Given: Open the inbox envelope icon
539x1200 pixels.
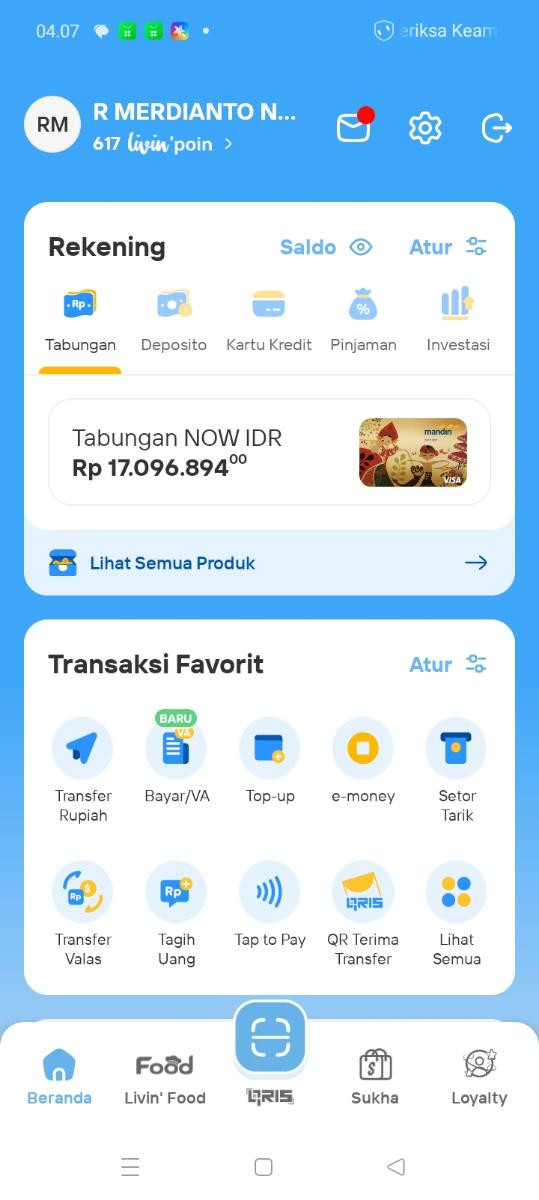Looking at the screenshot, I should [353, 127].
